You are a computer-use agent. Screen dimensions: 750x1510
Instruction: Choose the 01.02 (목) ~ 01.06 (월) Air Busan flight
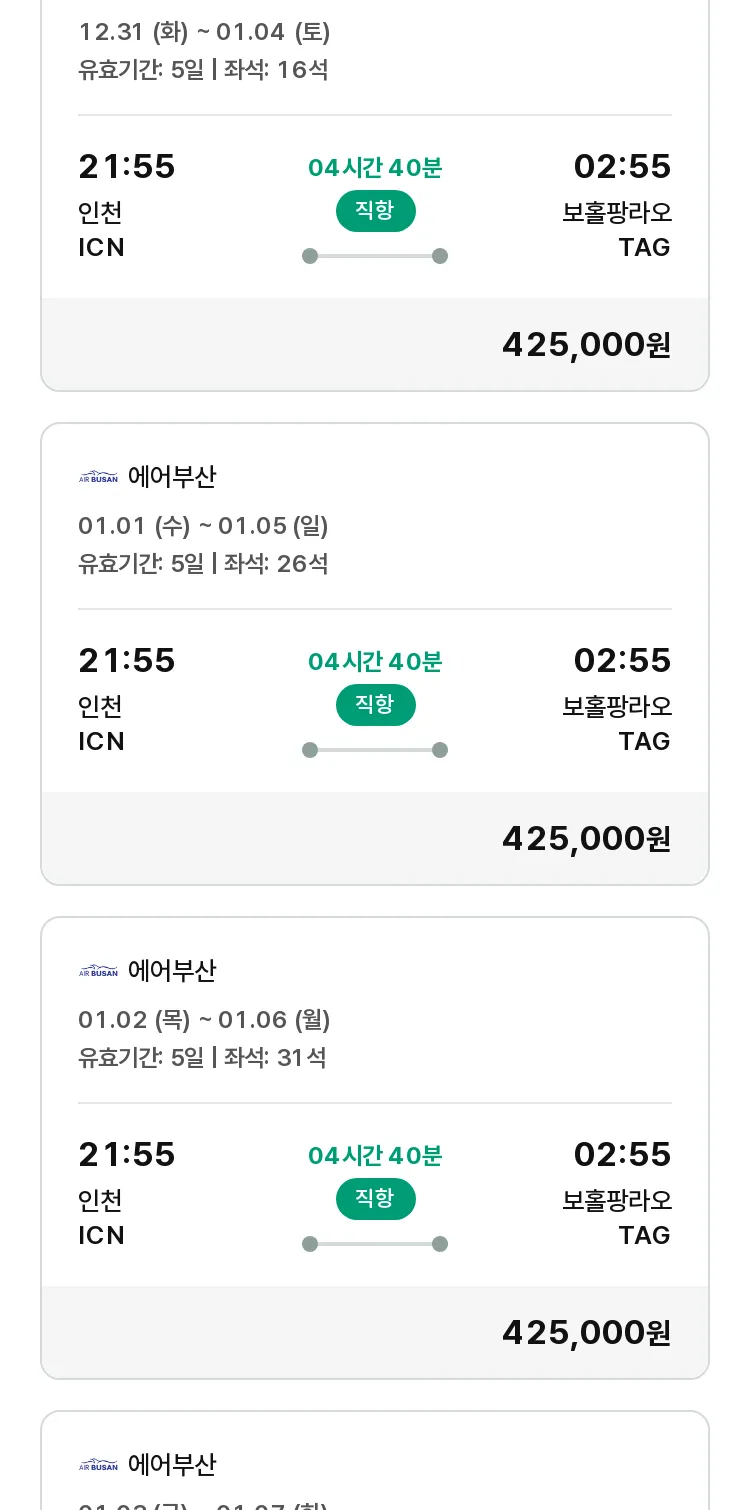375,1148
